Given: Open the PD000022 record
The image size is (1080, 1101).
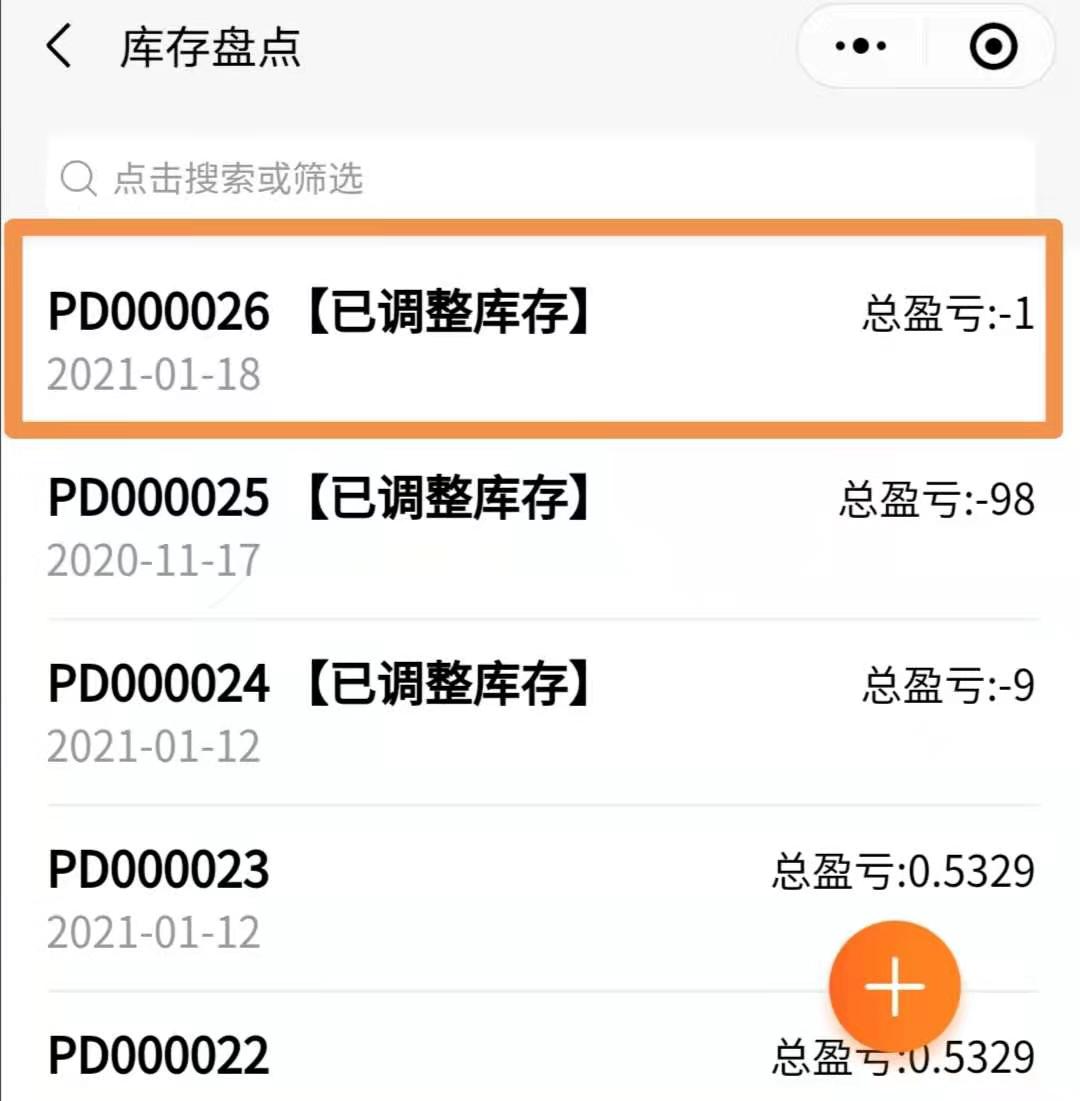Looking at the screenshot, I should [x=400, y=1057].
